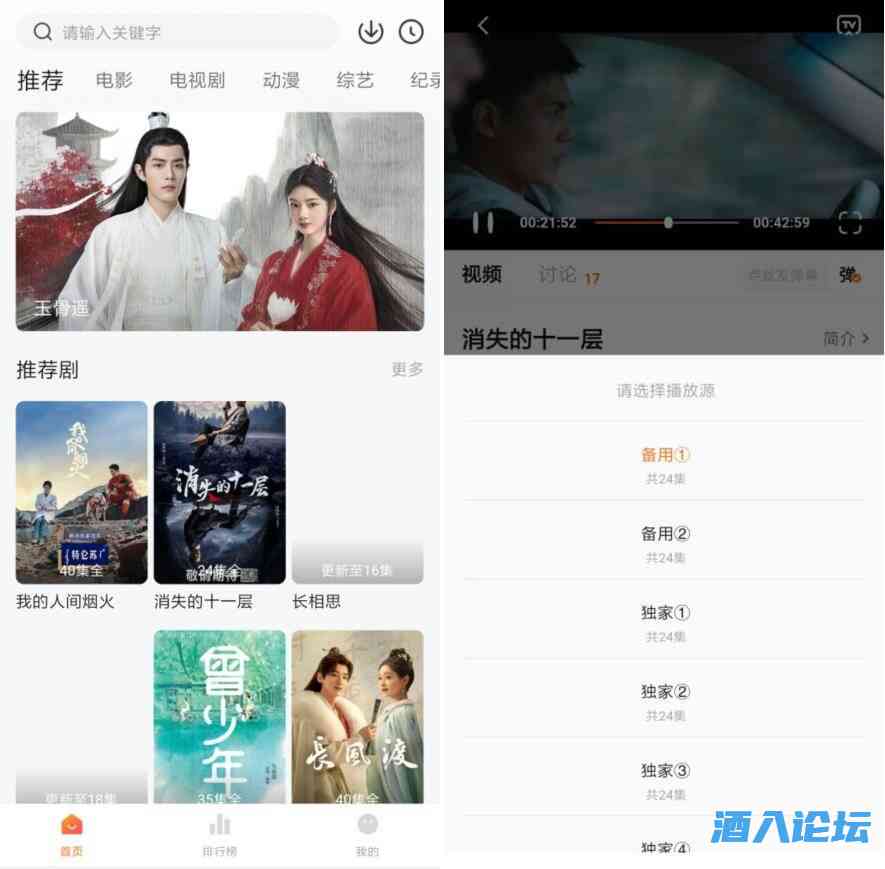This screenshot has height=869, width=885.
Task: Open the downloads icon
Action: tap(371, 32)
